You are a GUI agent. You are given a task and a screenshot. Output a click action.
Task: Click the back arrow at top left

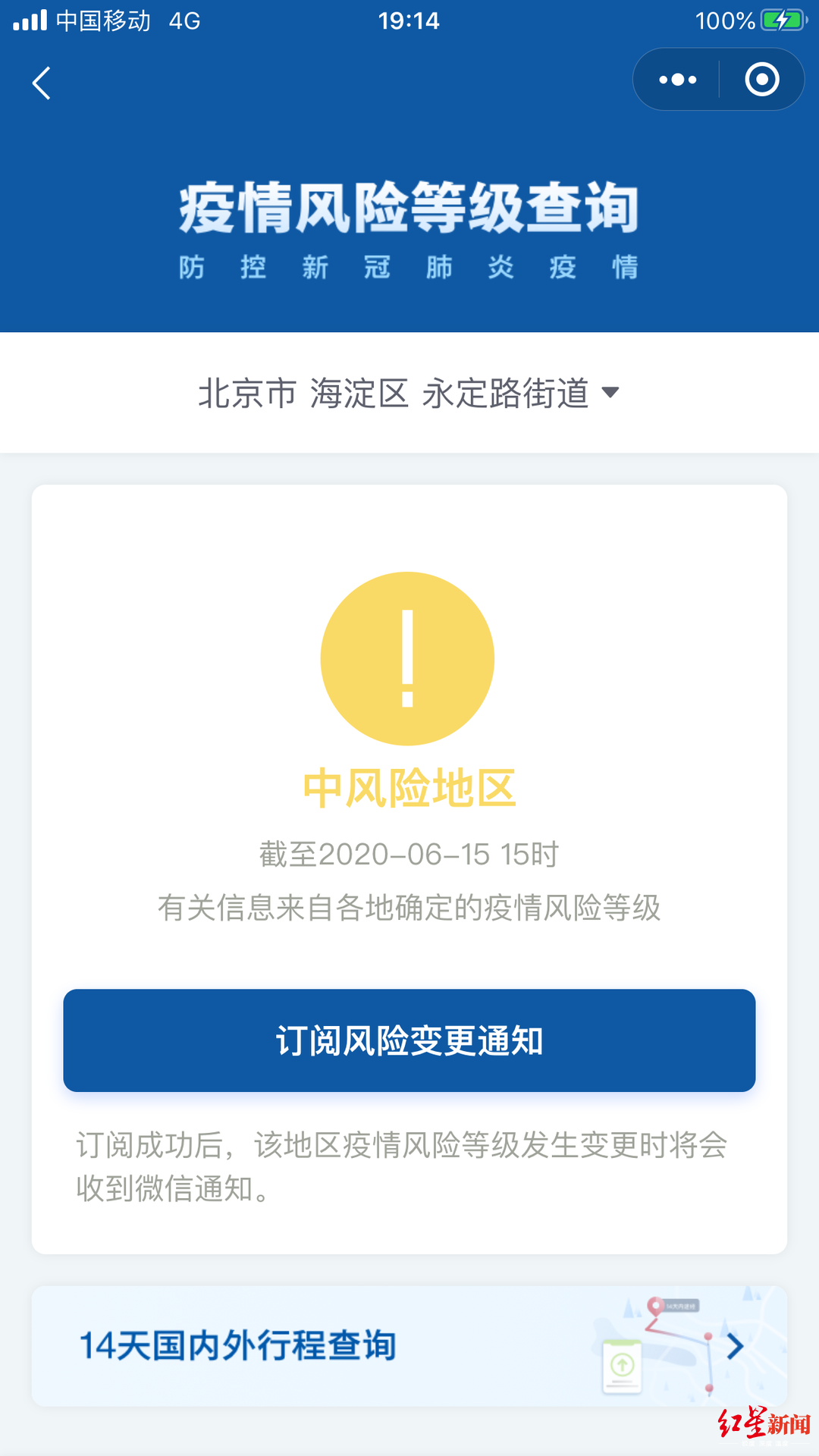click(42, 83)
